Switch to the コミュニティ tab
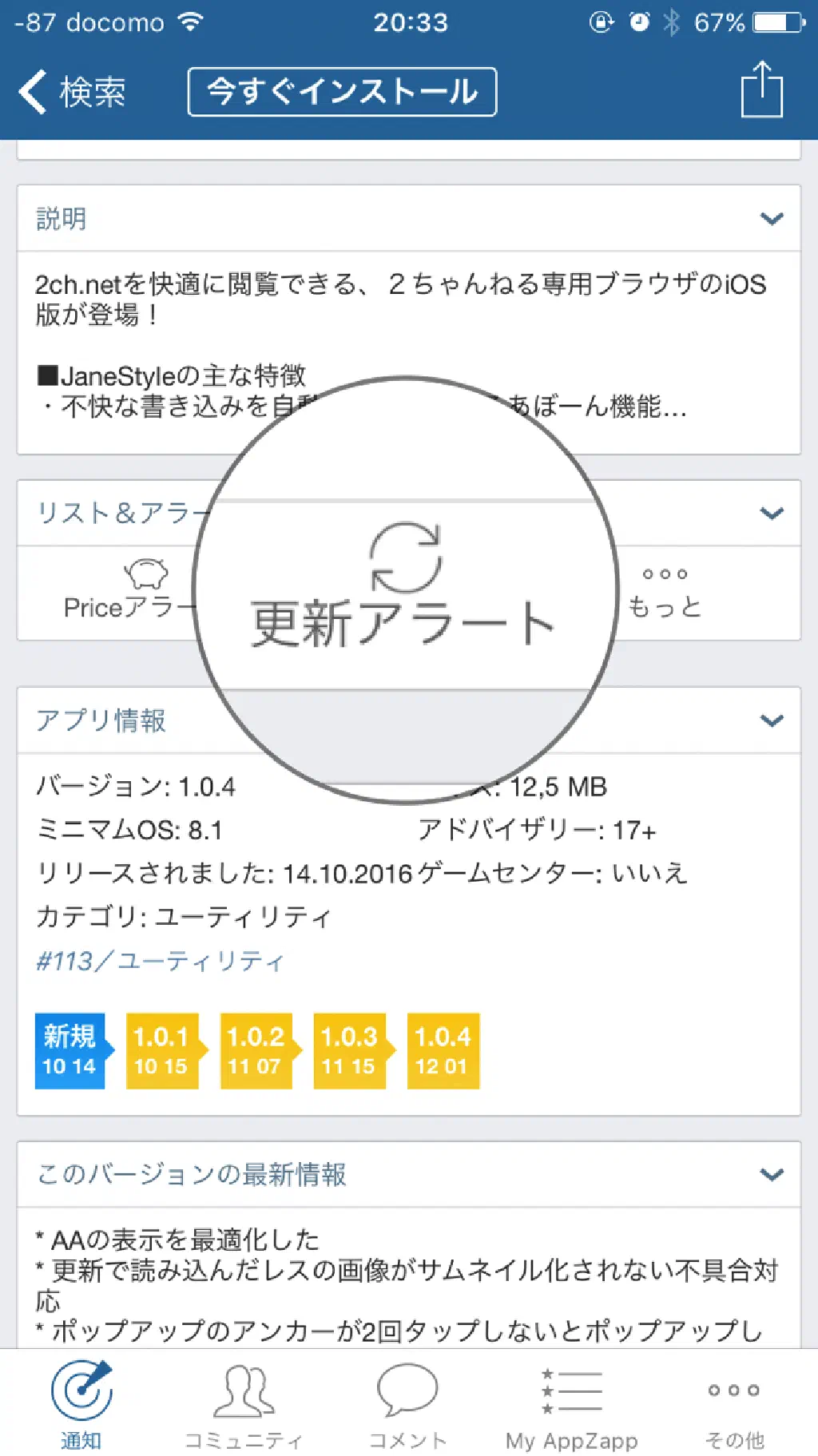Screen dimensions: 818x1456 [244, 1406]
